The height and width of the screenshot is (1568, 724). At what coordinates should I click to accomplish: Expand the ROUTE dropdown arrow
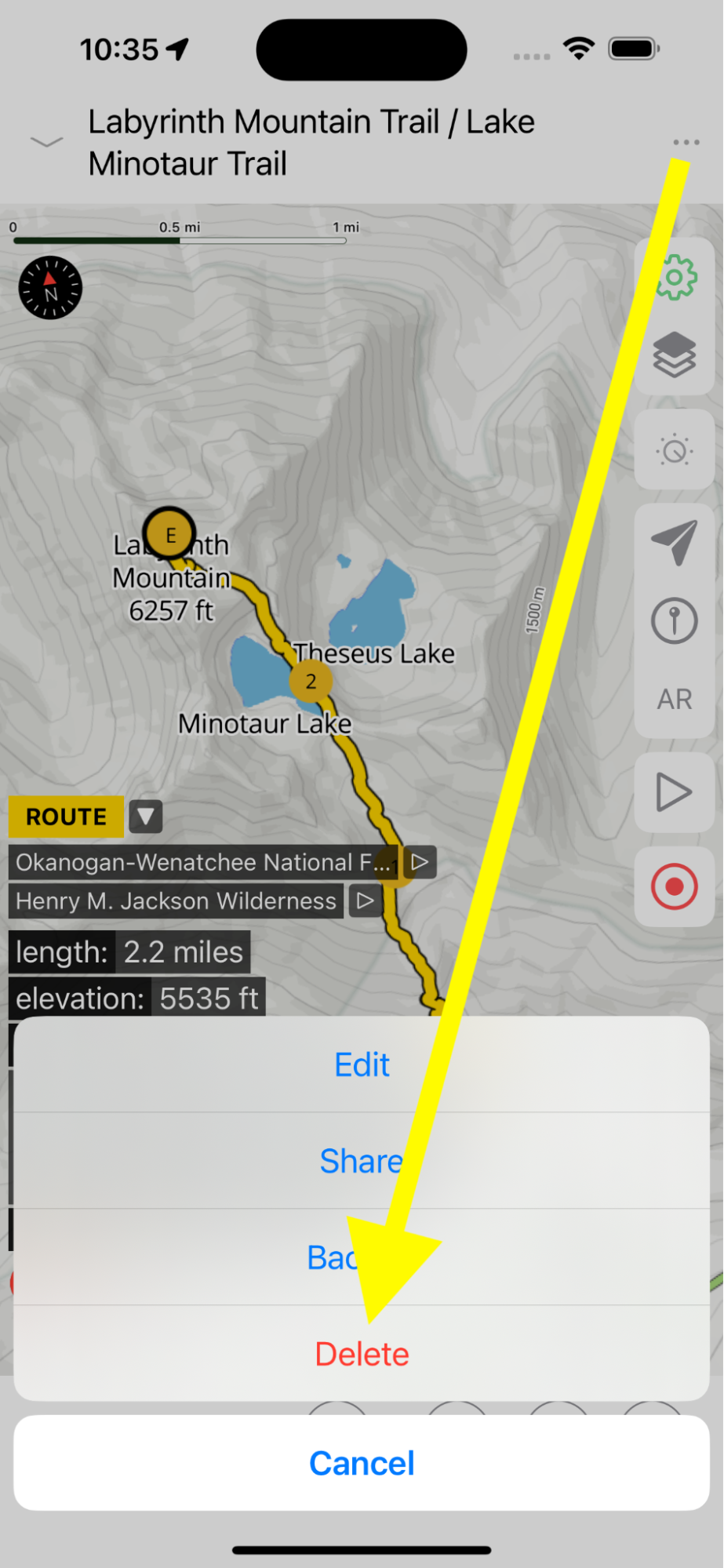[x=146, y=817]
